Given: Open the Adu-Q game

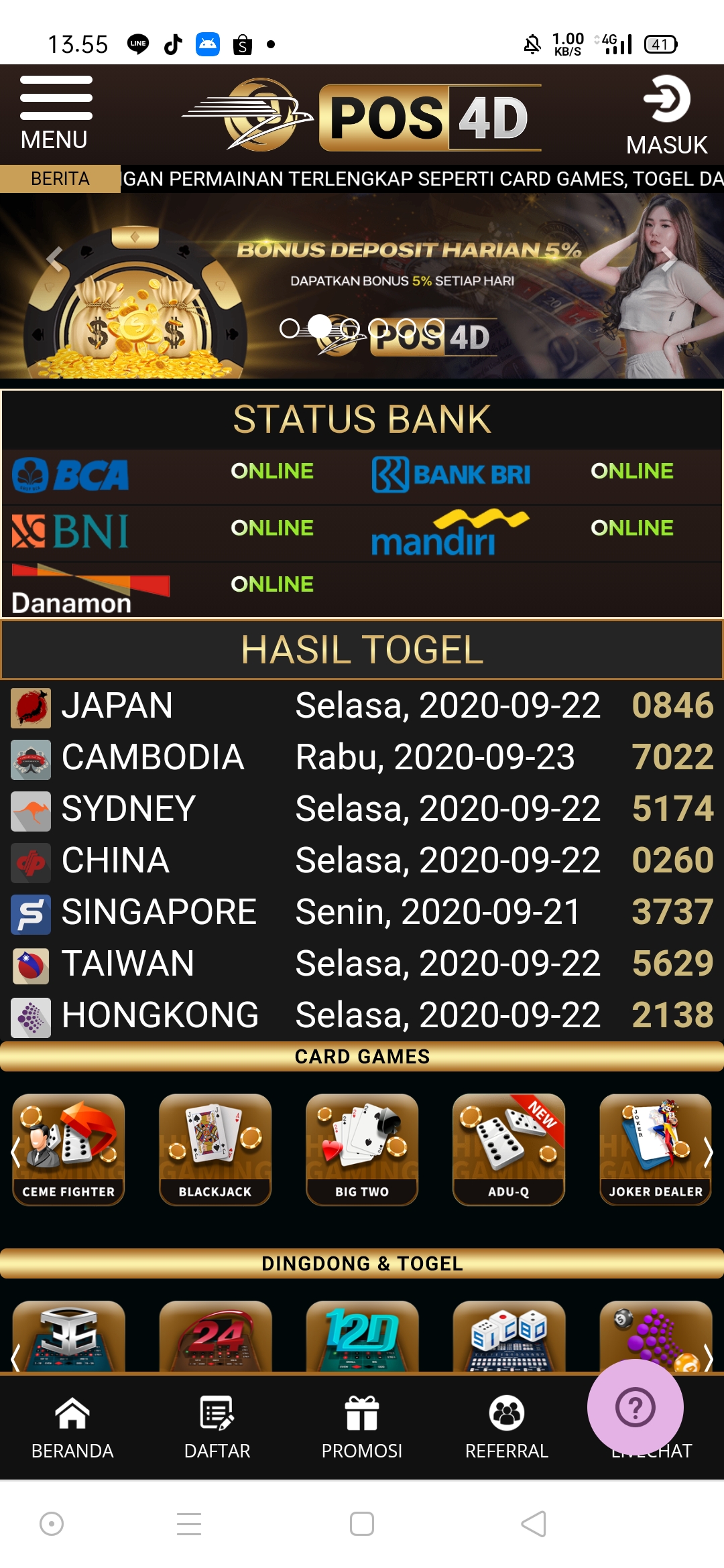Looking at the screenshot, I should (509, 1149).
